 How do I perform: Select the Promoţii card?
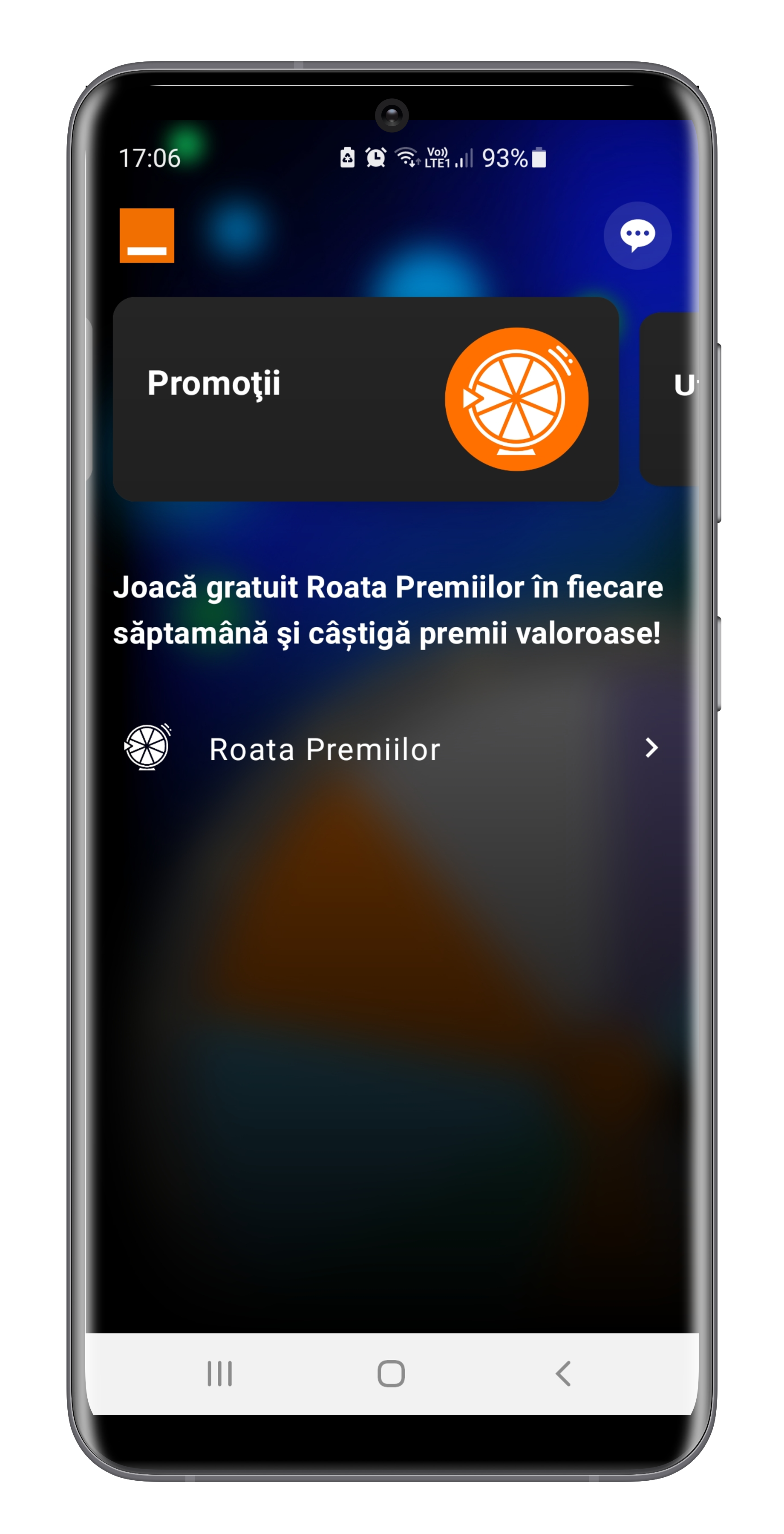point(366,398)
